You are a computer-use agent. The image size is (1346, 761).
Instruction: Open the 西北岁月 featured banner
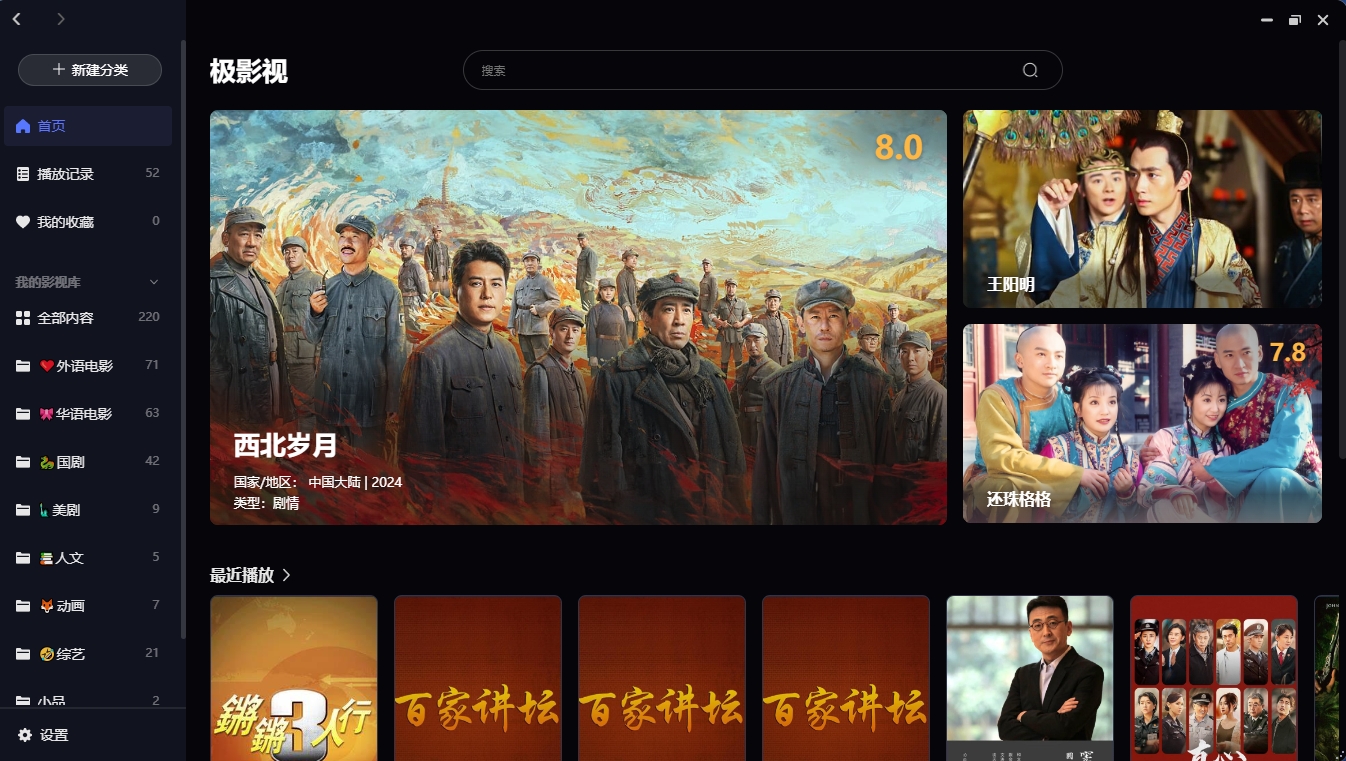coord(578,317)
